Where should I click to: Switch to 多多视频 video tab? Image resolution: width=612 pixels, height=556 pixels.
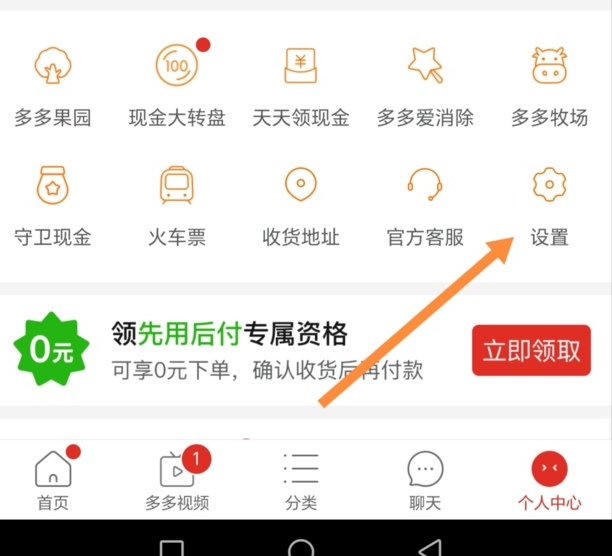pos(177,480)
